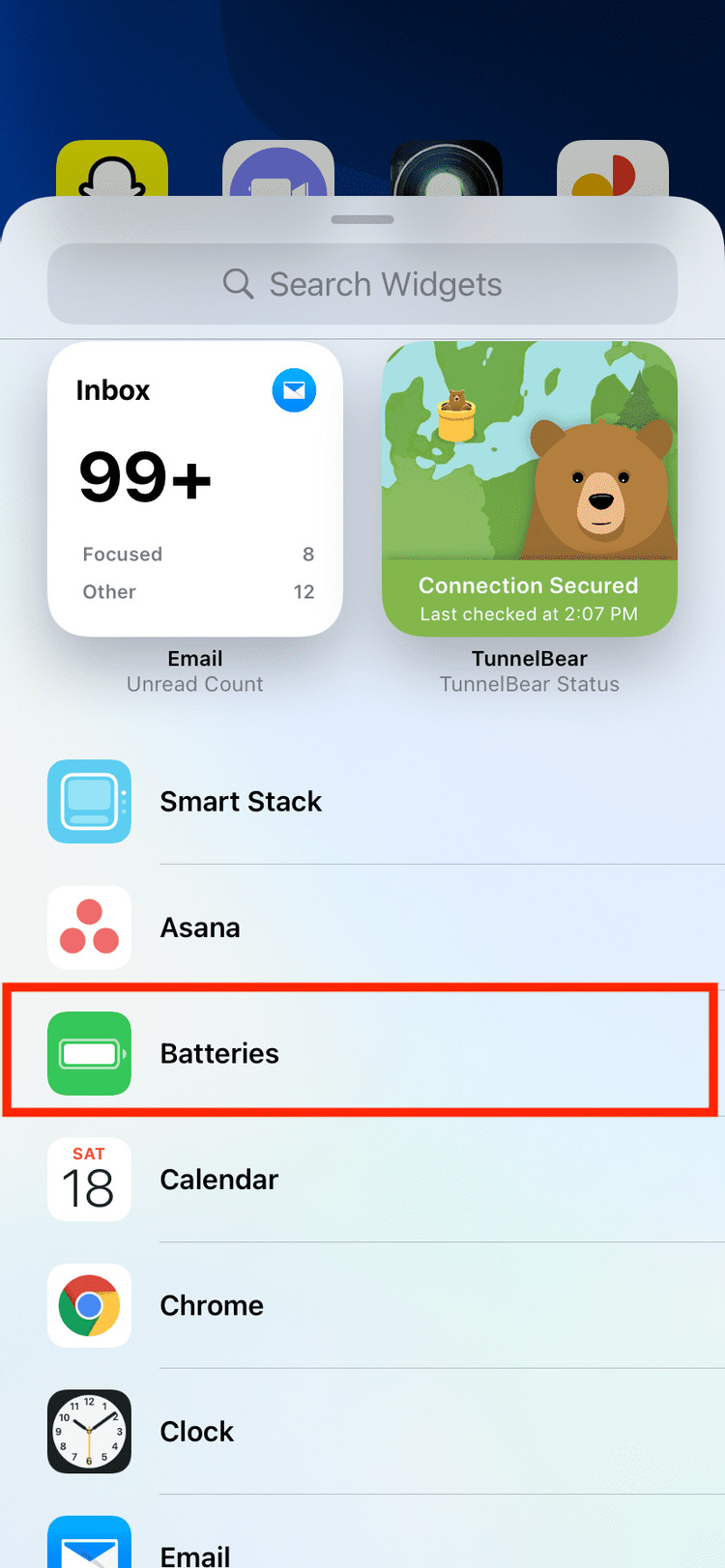
Task: Select the TunnelBear Status widget
Action: point(530,490)
